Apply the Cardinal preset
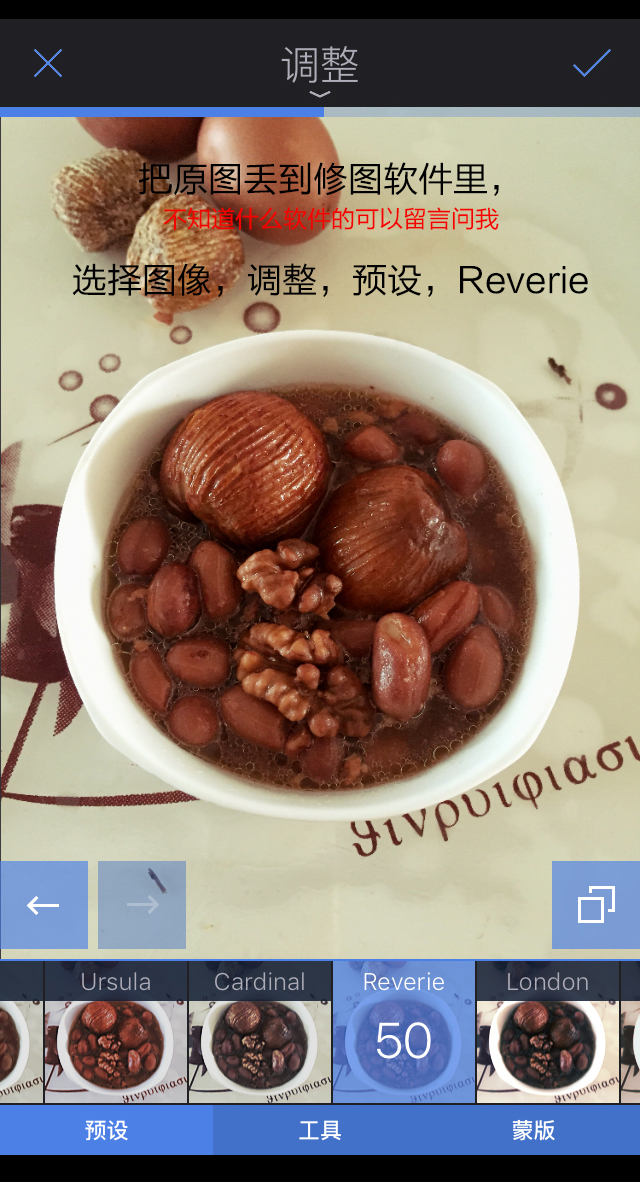Viewport: 640px width, 1182px height. tap(260, 1034)
